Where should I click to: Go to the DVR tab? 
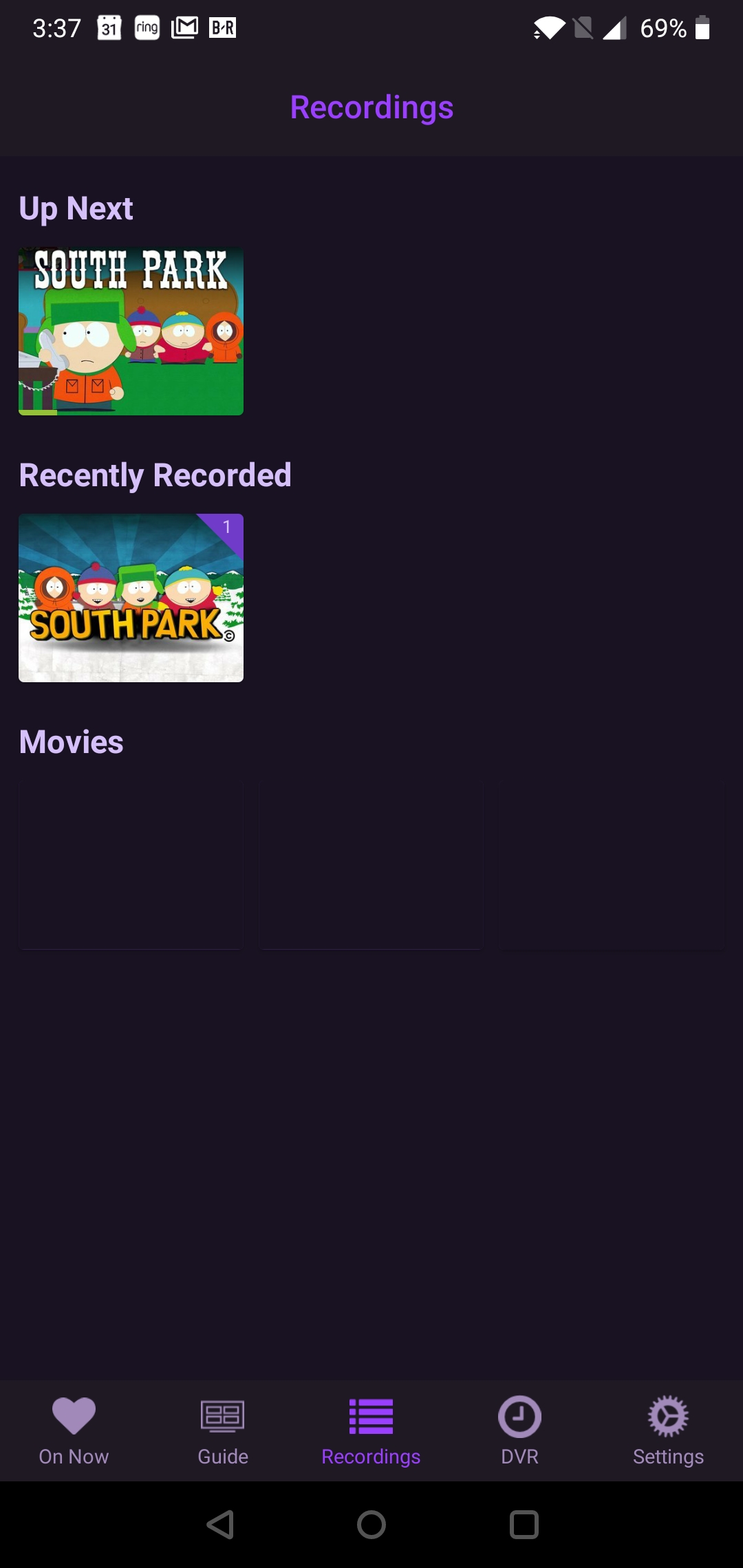(x=519, y=1430)
